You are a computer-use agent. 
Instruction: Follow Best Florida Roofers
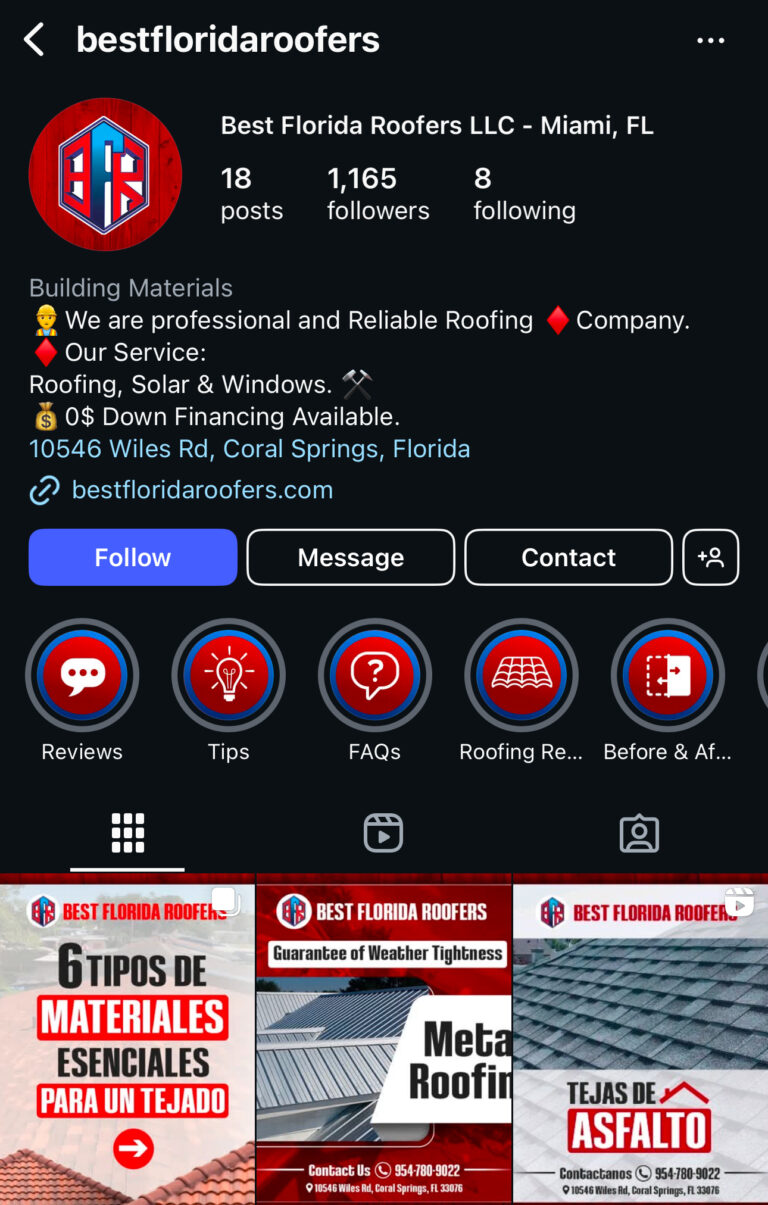(x=133, y=557)
